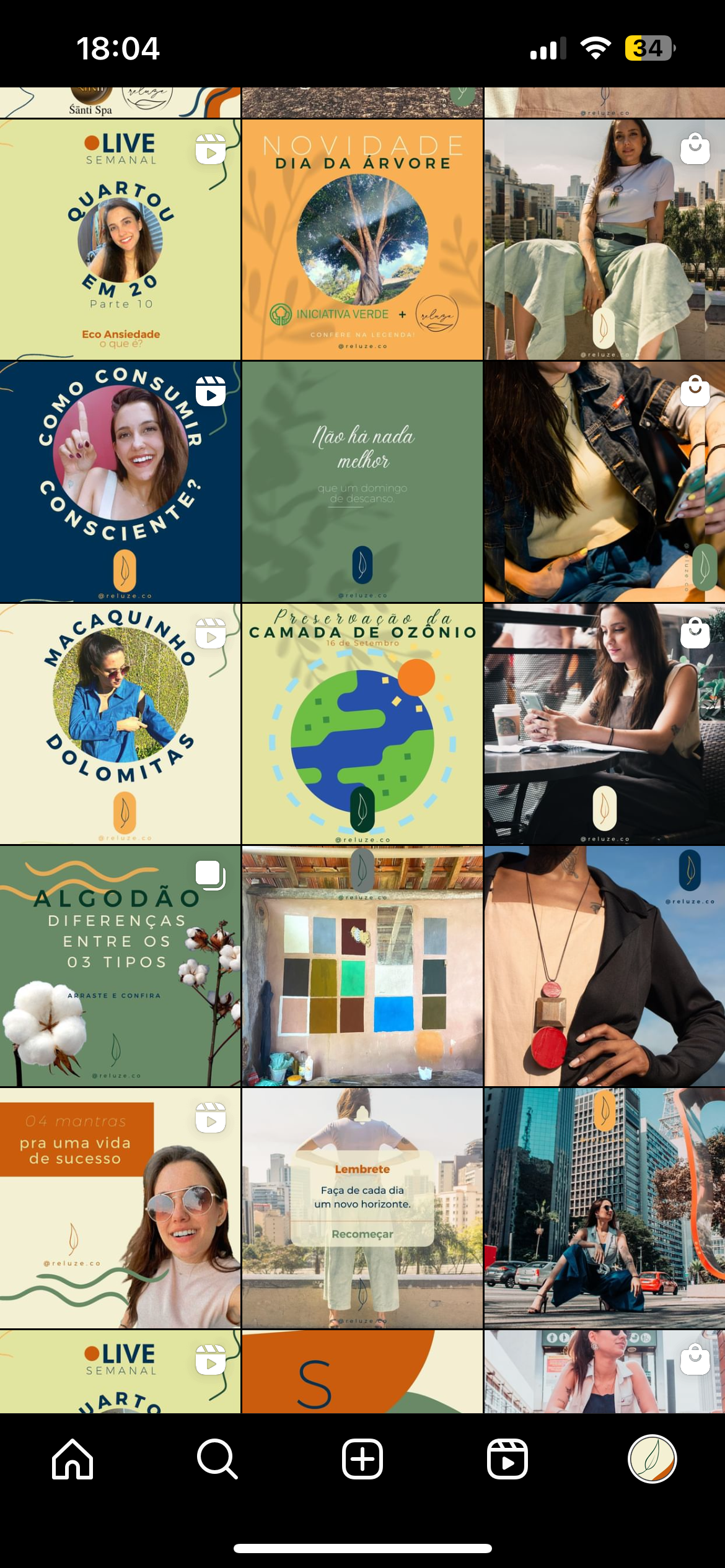Viewport: 725px width, 1568px height.
Task: Tap the Wi-Fi indicator in the status bar
Action: [x=594, y=48]
